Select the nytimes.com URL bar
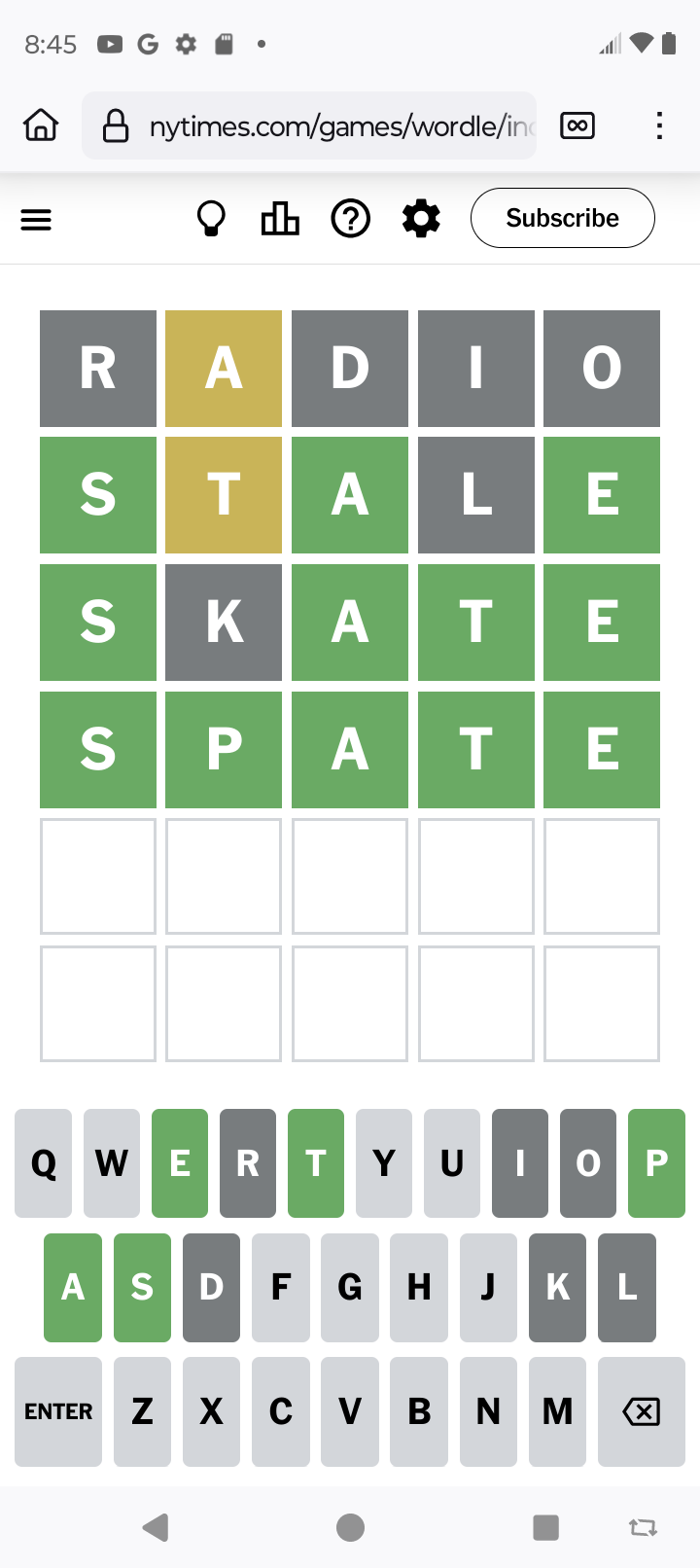The image size is (700, 1568). point(309,125)
